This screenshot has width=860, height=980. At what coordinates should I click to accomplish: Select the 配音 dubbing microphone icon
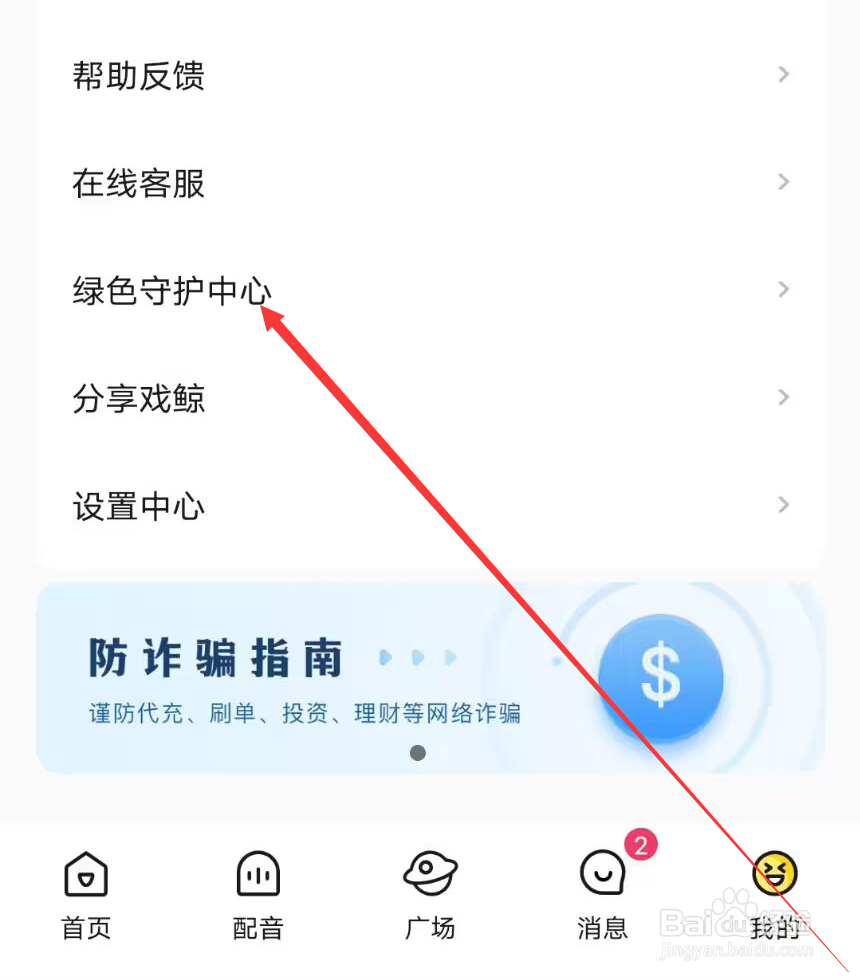coord(257,873)
